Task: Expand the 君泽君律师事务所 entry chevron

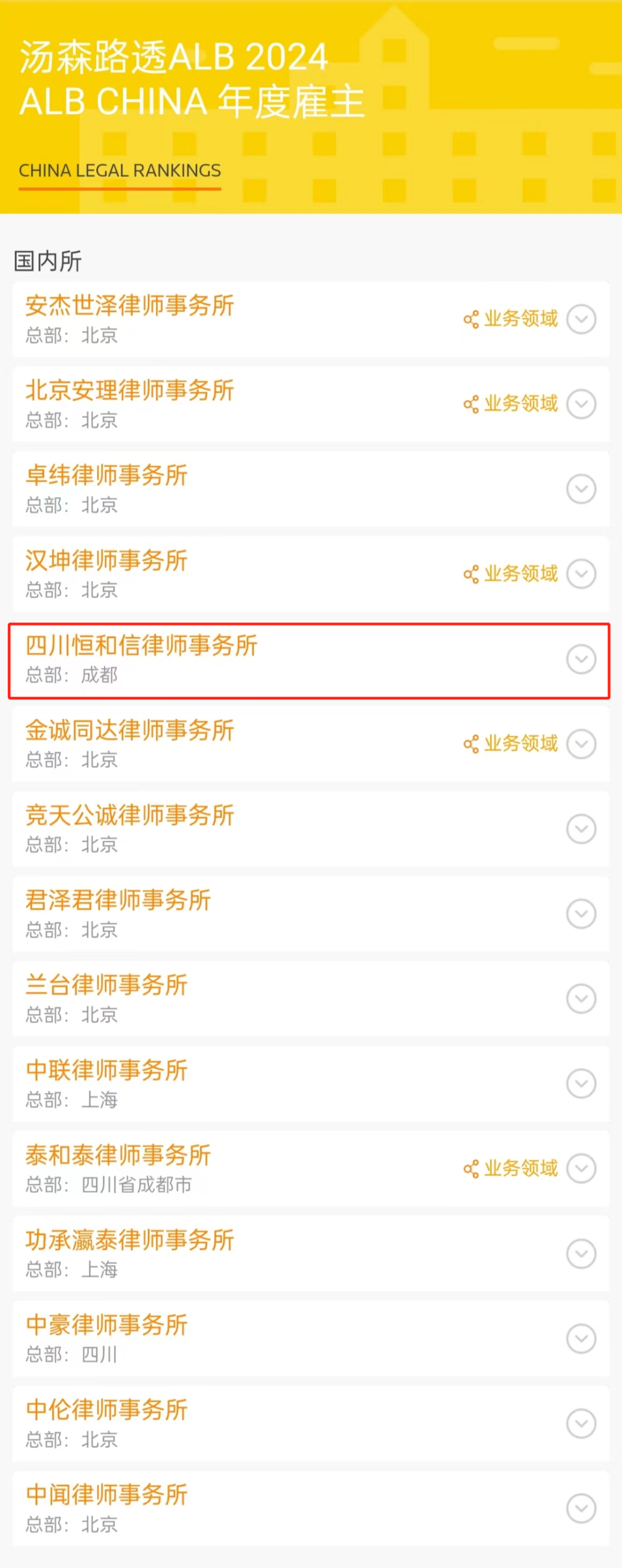Action: 582,914
